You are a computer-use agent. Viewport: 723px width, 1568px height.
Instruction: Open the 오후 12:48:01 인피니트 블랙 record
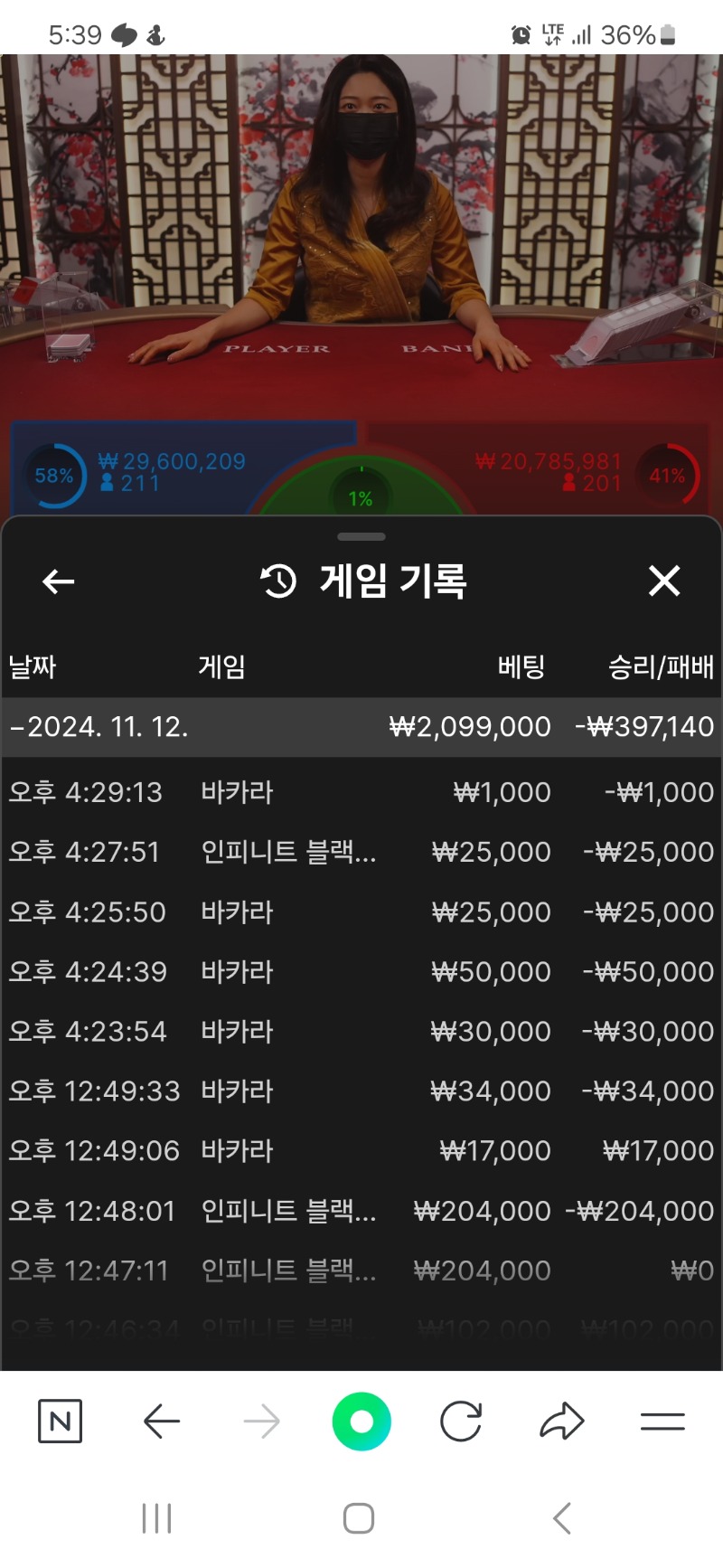point(361,1210)
